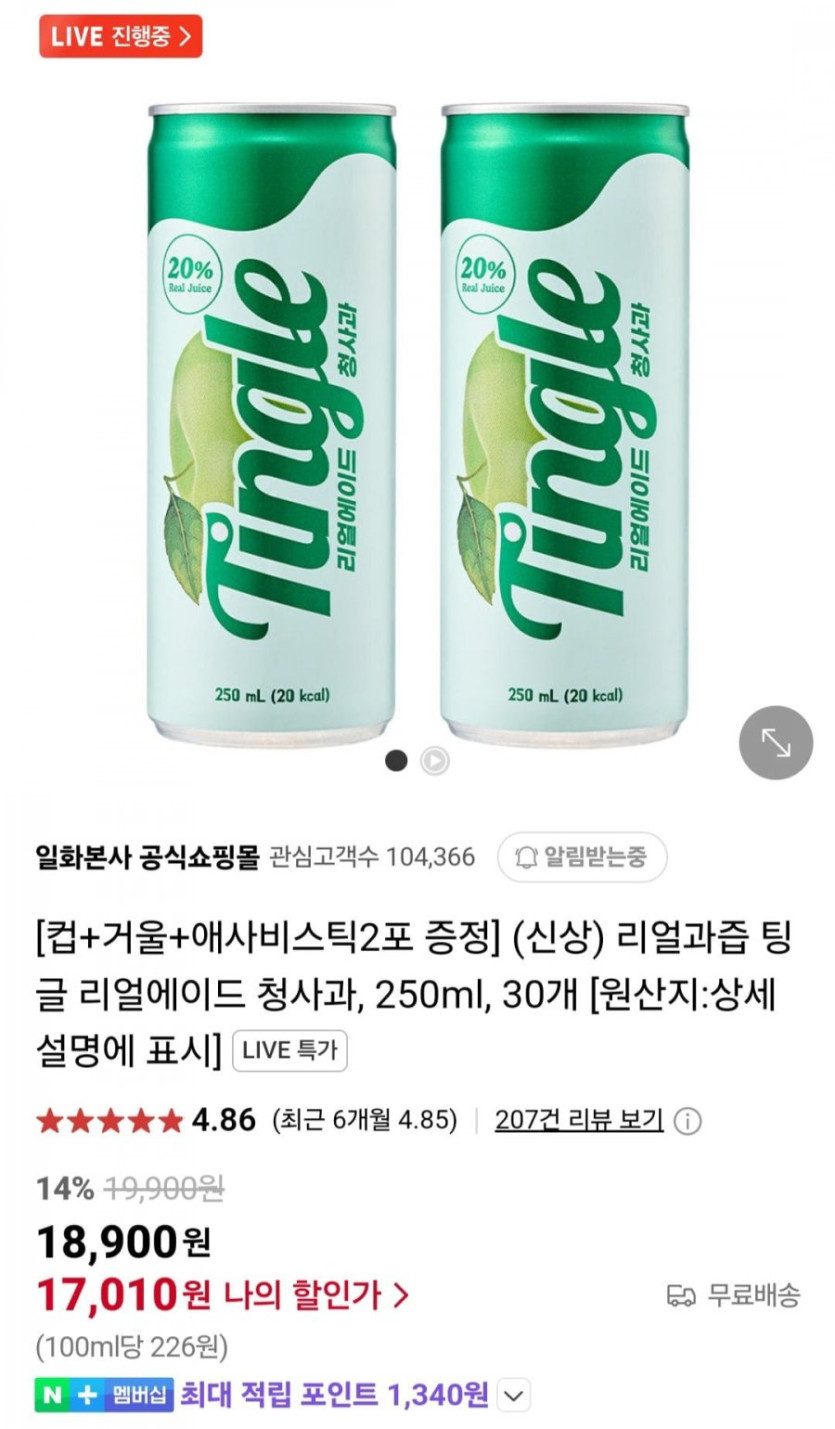Play the product video indicator
The image size is (835, 1429).
tap(434, 761)
